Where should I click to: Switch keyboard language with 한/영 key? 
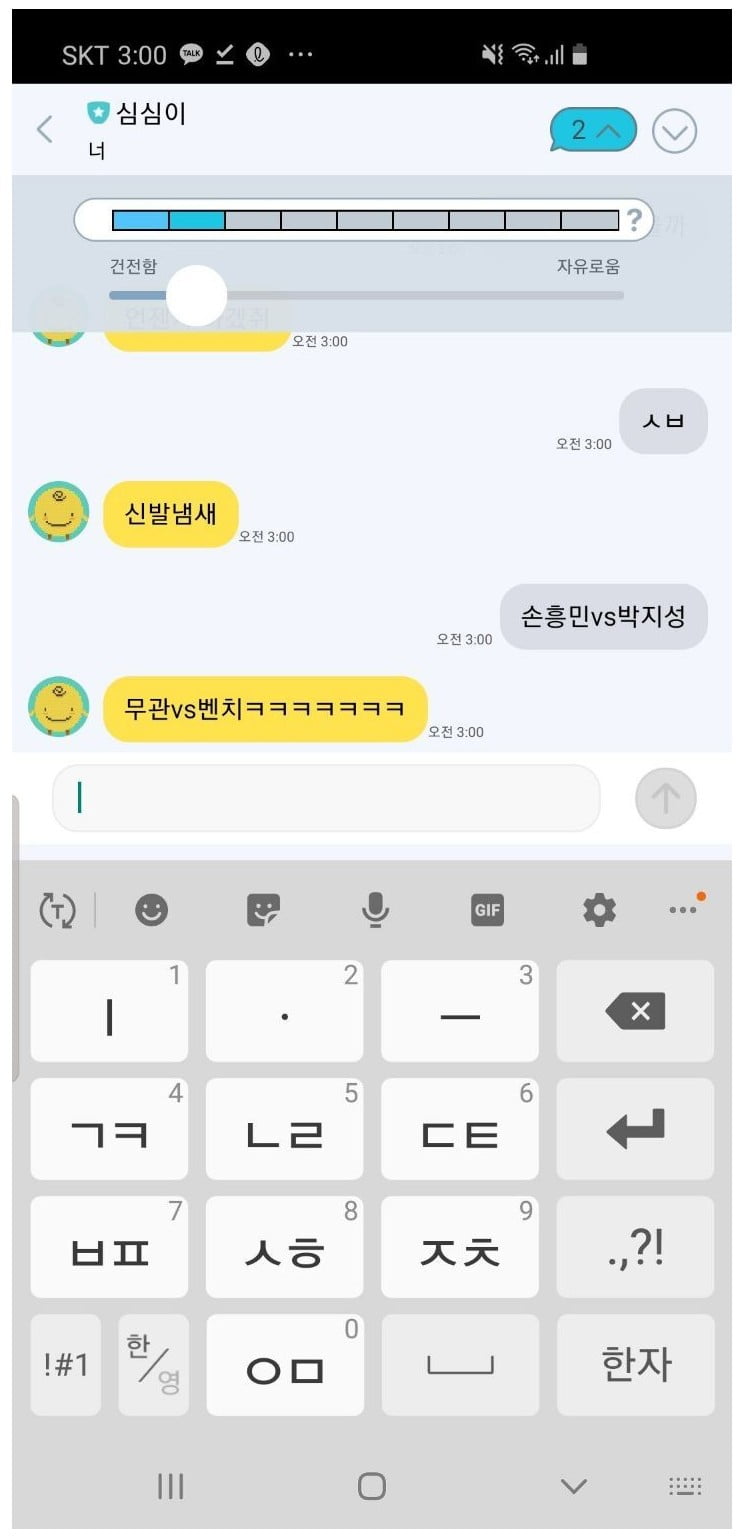coord(153,1364)
